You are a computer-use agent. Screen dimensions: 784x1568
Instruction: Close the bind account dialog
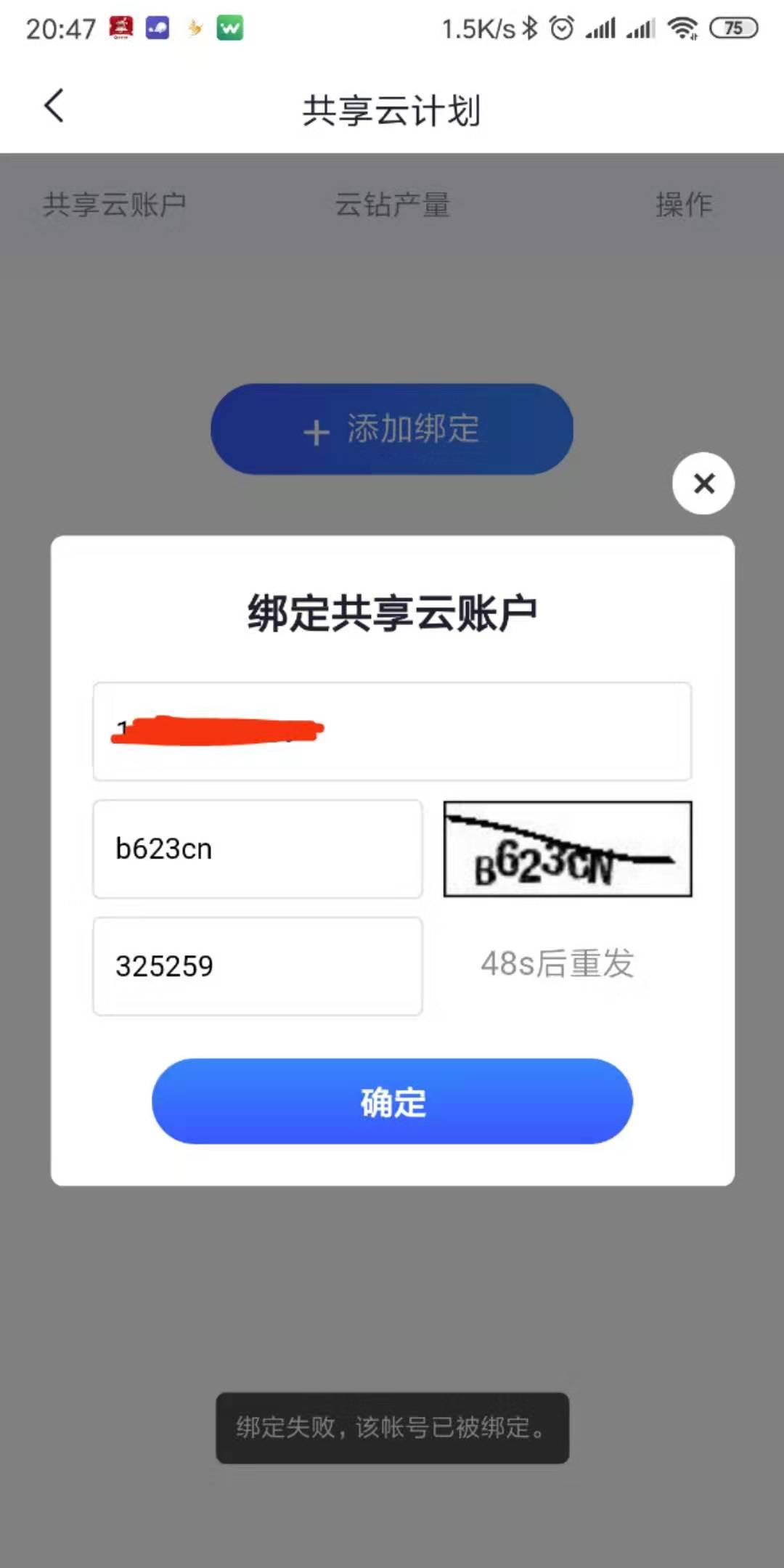click(703, 483)
